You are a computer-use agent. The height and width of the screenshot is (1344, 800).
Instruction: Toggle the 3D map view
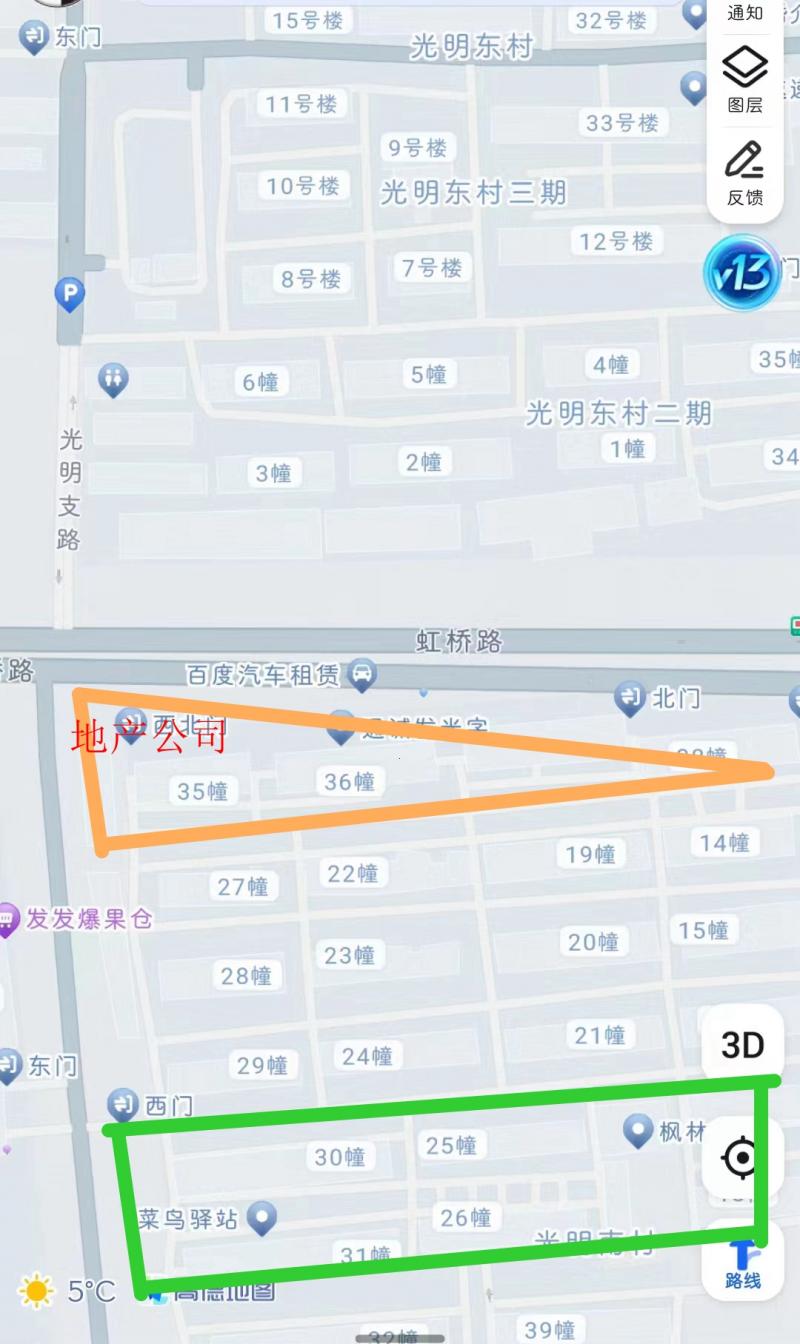tap(741, 1043)
